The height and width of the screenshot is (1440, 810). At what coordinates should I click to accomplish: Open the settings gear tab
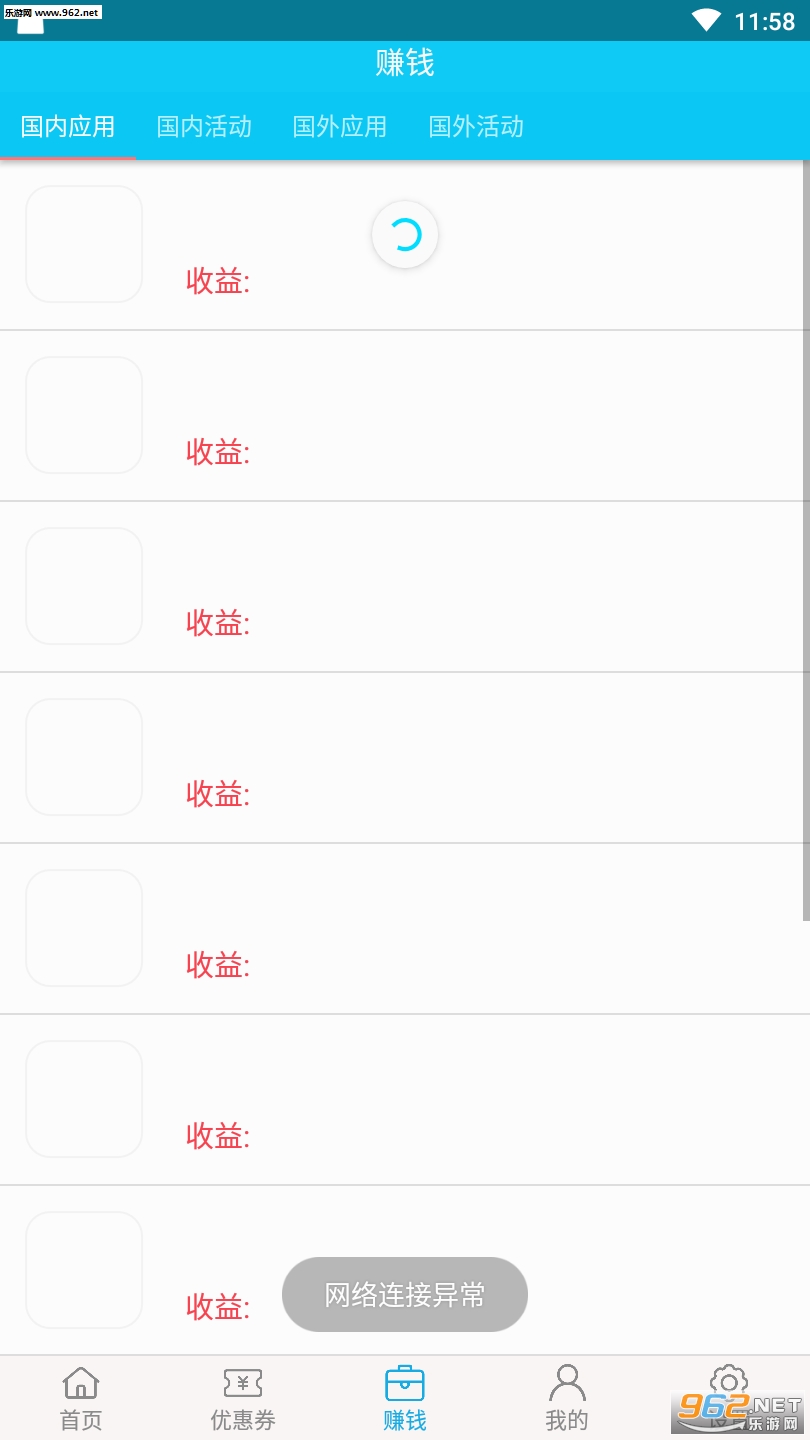point(729,1398)
